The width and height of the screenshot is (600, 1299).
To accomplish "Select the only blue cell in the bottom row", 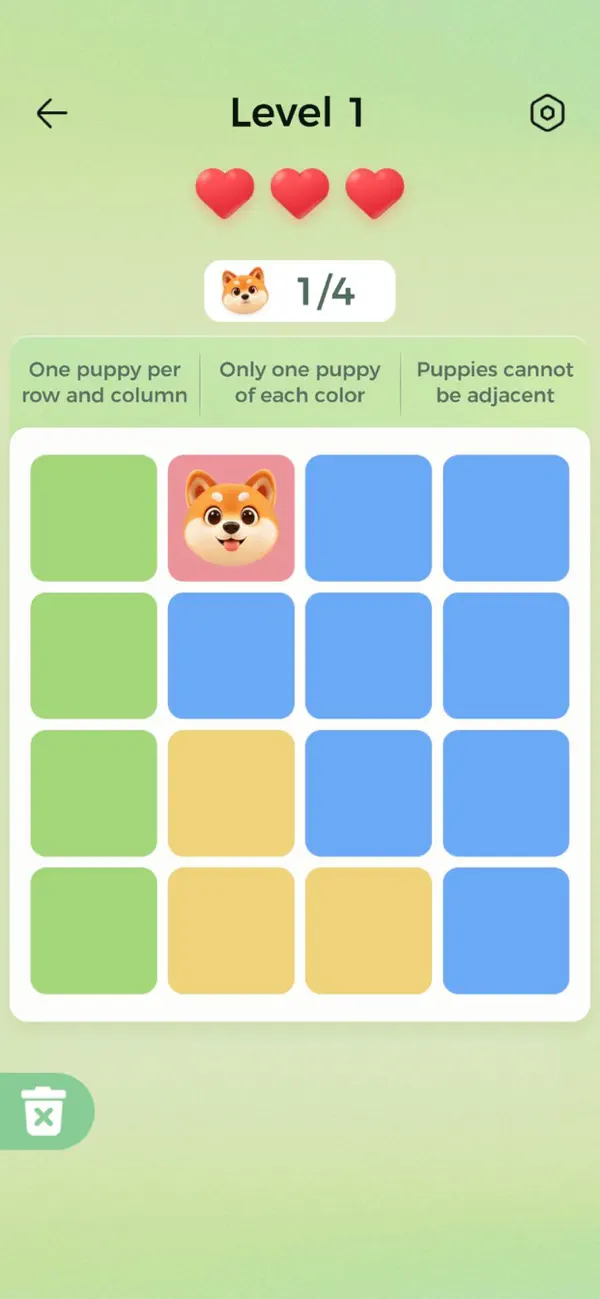I will point(506,931).
